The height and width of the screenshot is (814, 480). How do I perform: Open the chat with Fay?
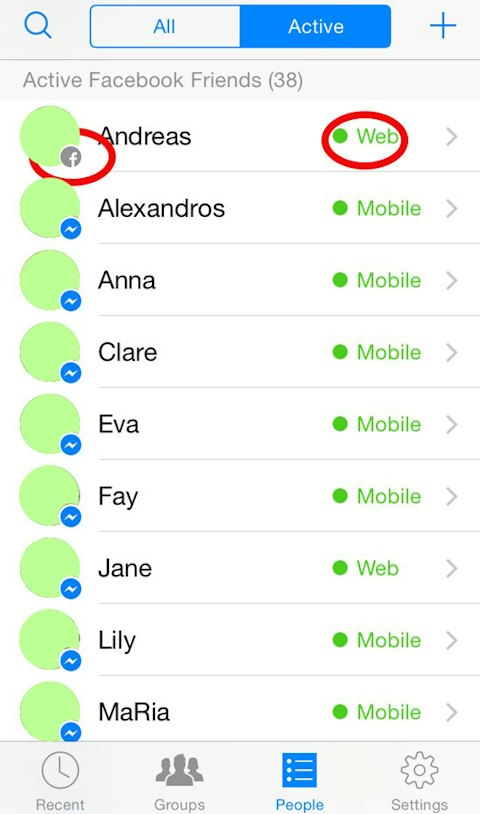240,496
